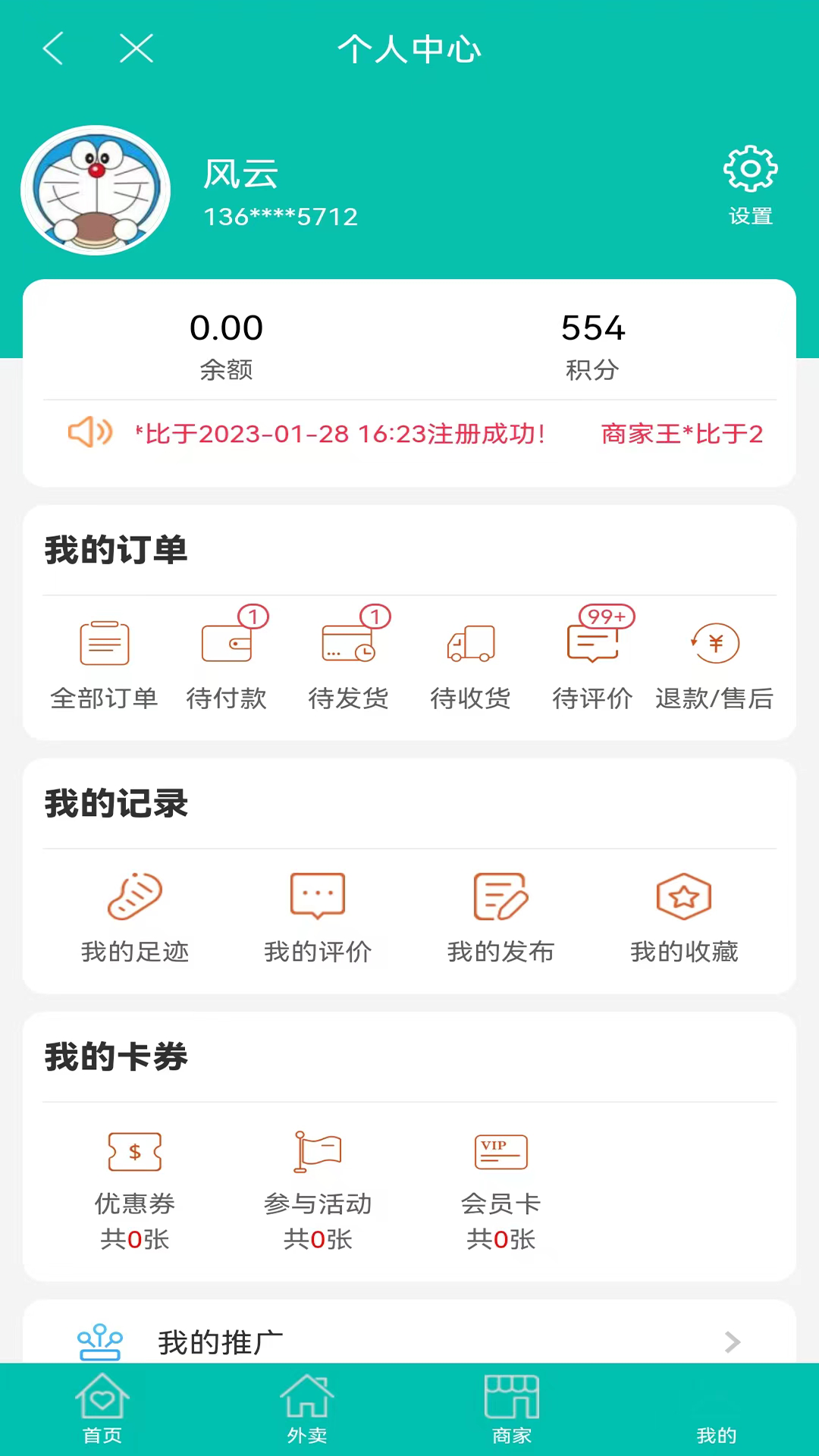Open 待收货 orders awaiting delivery

tap(470, 664)
